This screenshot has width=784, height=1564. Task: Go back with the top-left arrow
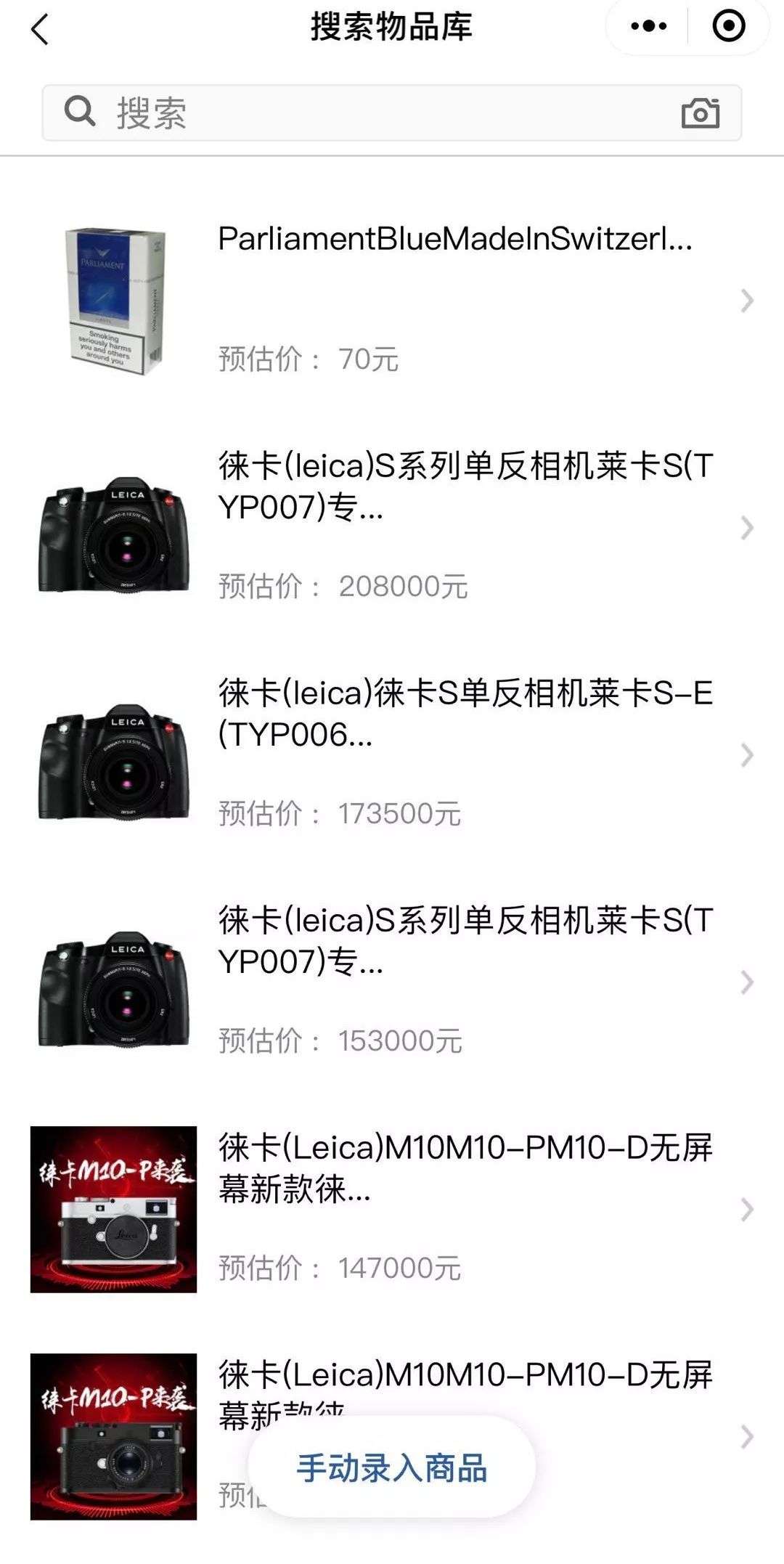point(40,30)
